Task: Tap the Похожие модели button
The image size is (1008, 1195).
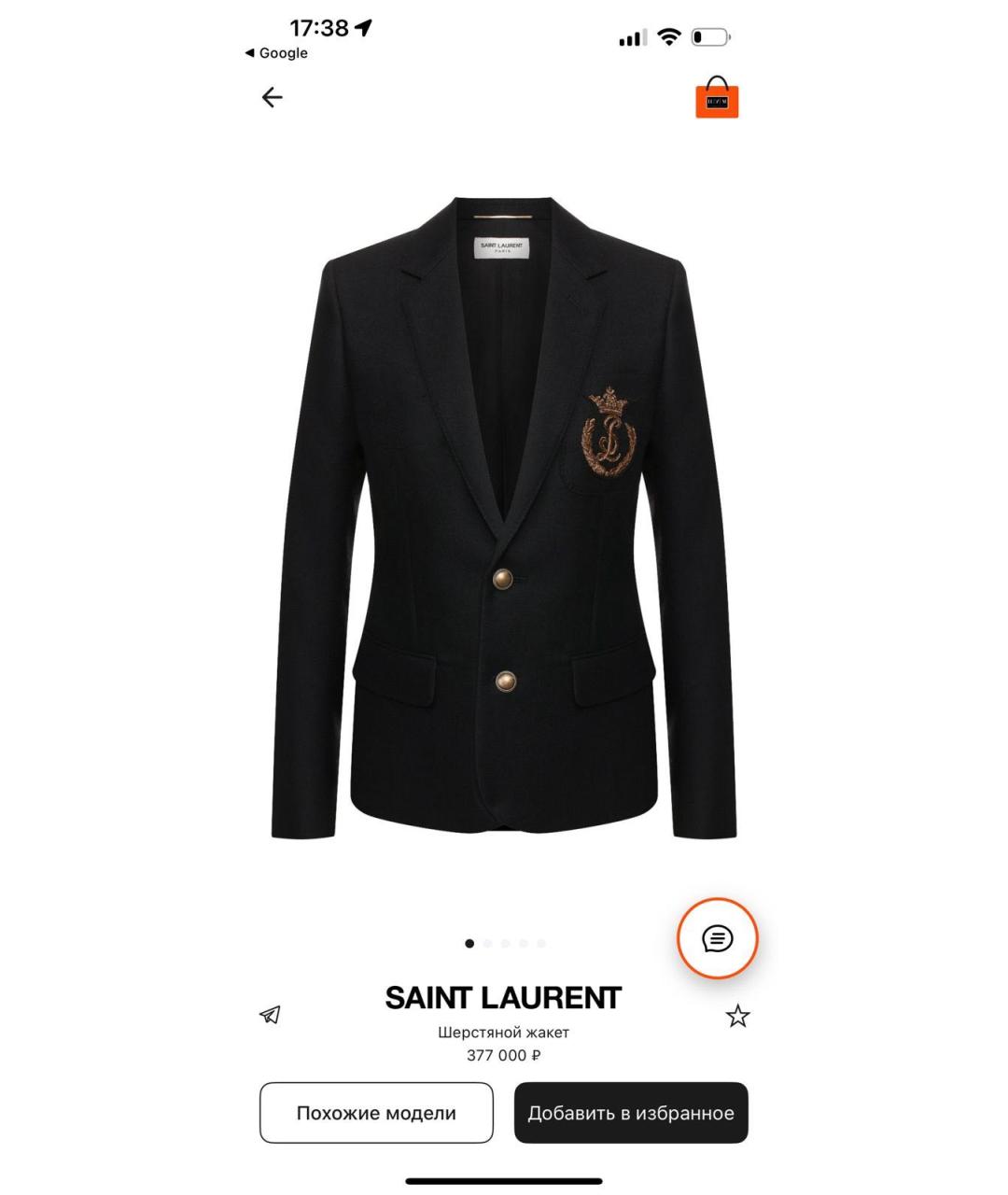Action: point(376,1113)
